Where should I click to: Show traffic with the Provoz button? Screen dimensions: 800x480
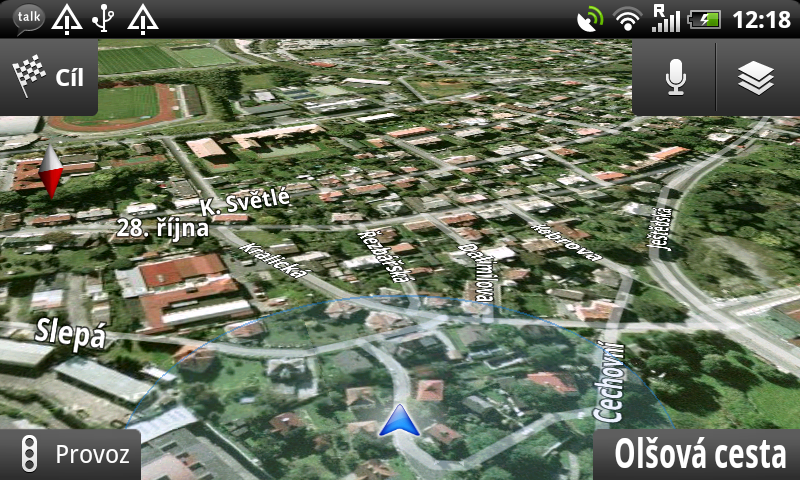tap(70, 455)
